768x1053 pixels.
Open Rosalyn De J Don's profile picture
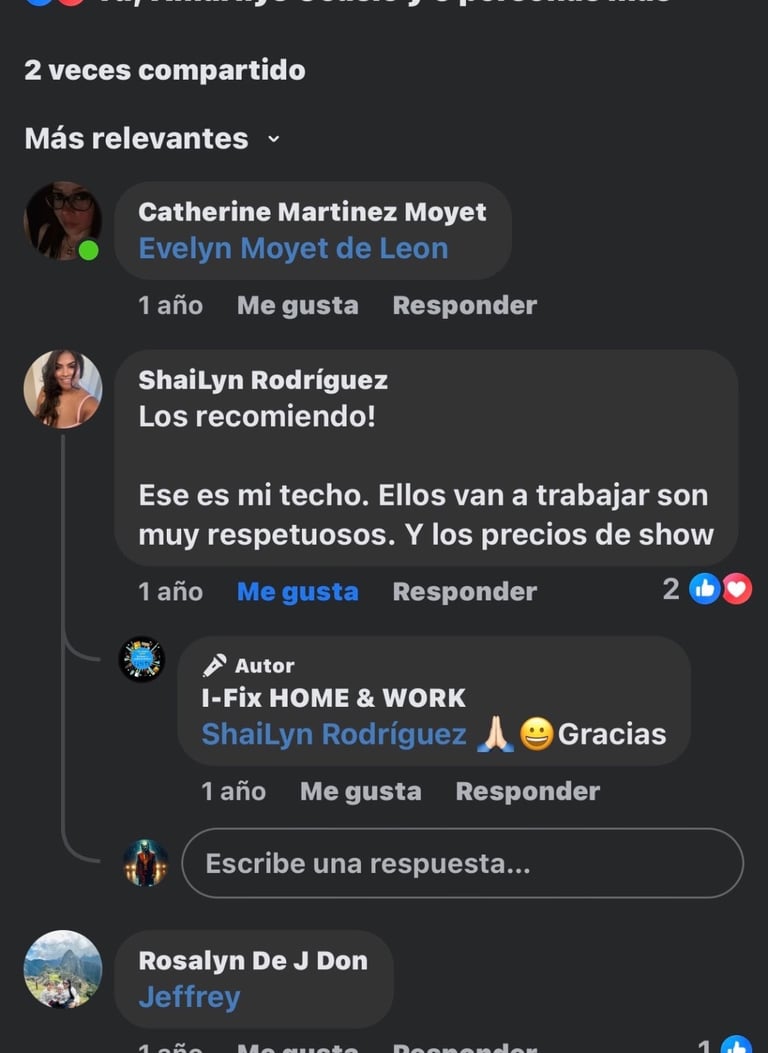[62, 969]
